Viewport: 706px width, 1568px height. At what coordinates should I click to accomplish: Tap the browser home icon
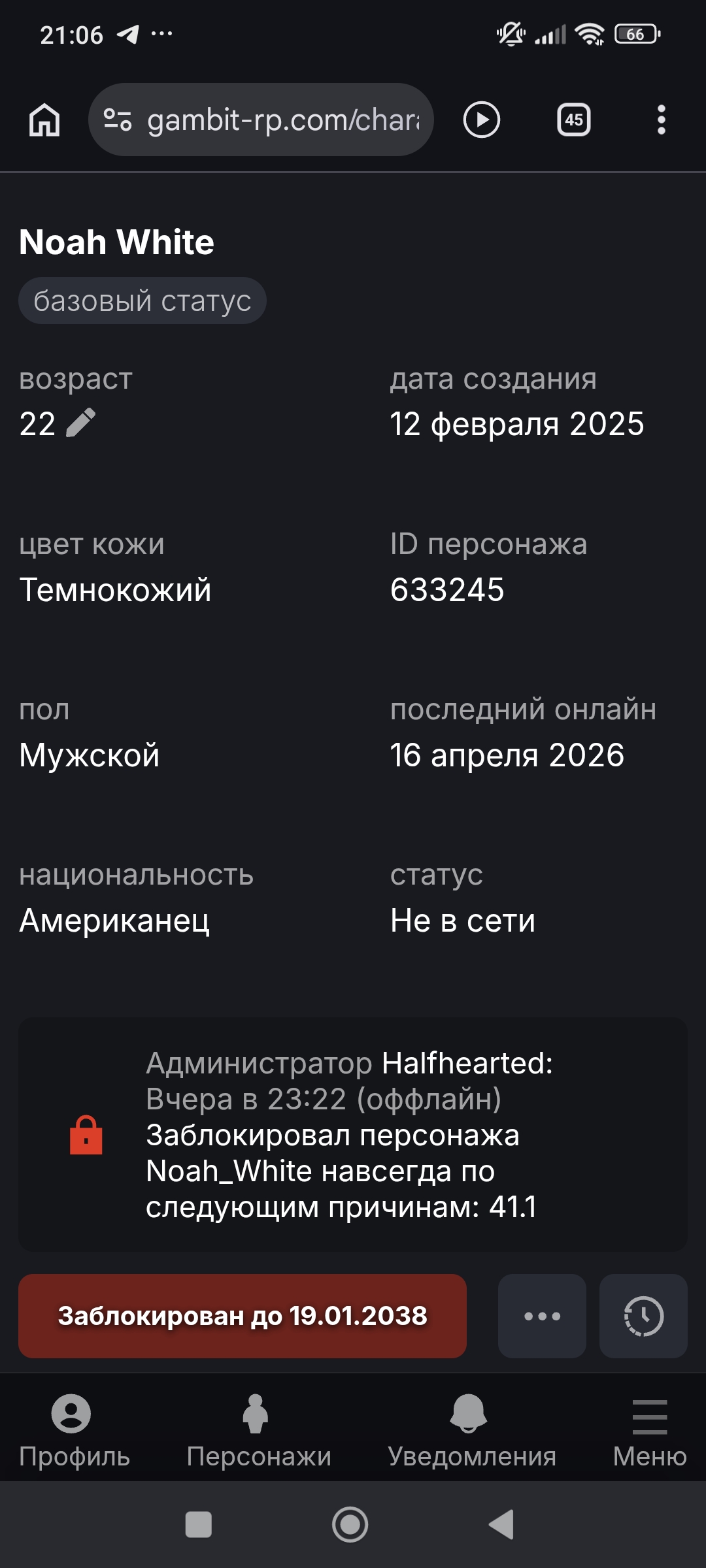pos(44,120)
